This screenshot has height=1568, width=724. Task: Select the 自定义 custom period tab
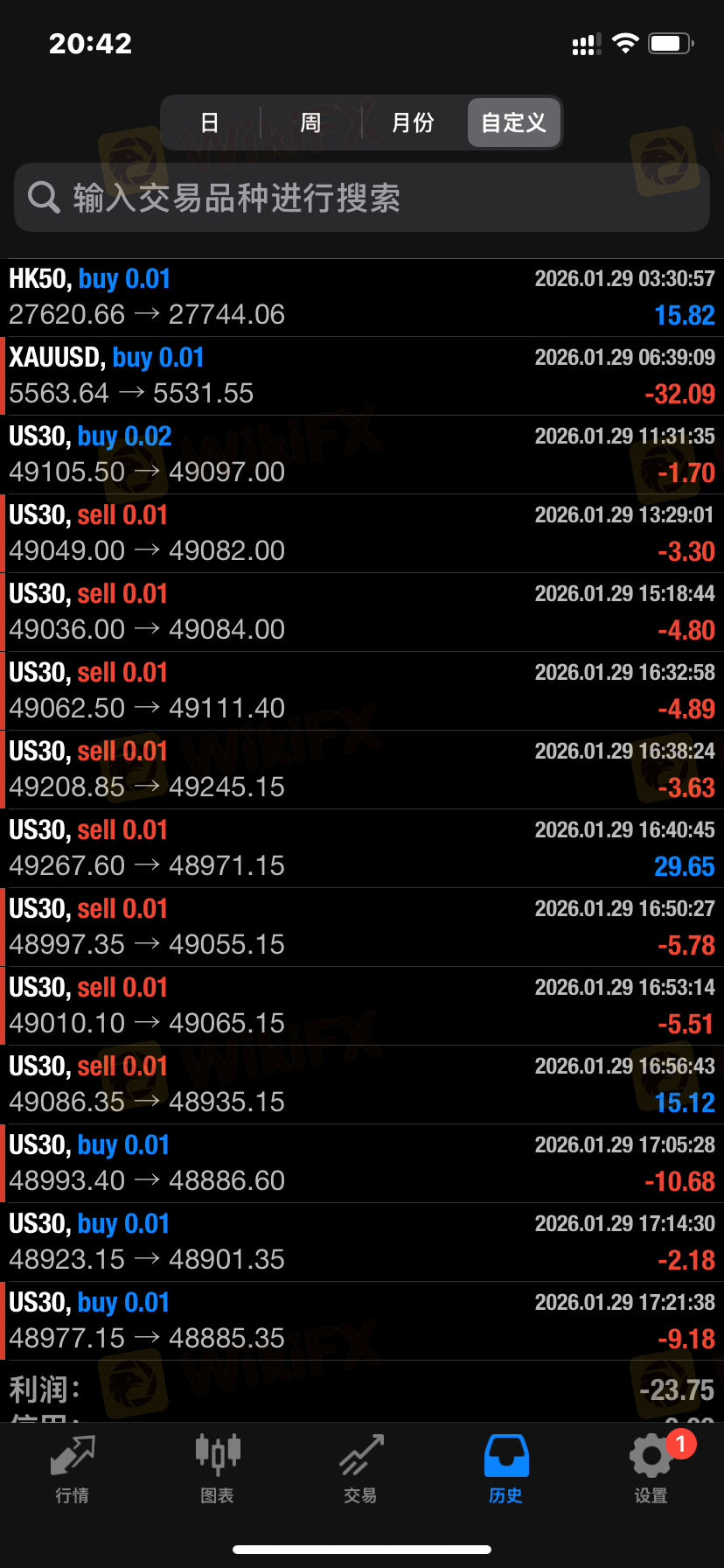(x=513, y=122)
